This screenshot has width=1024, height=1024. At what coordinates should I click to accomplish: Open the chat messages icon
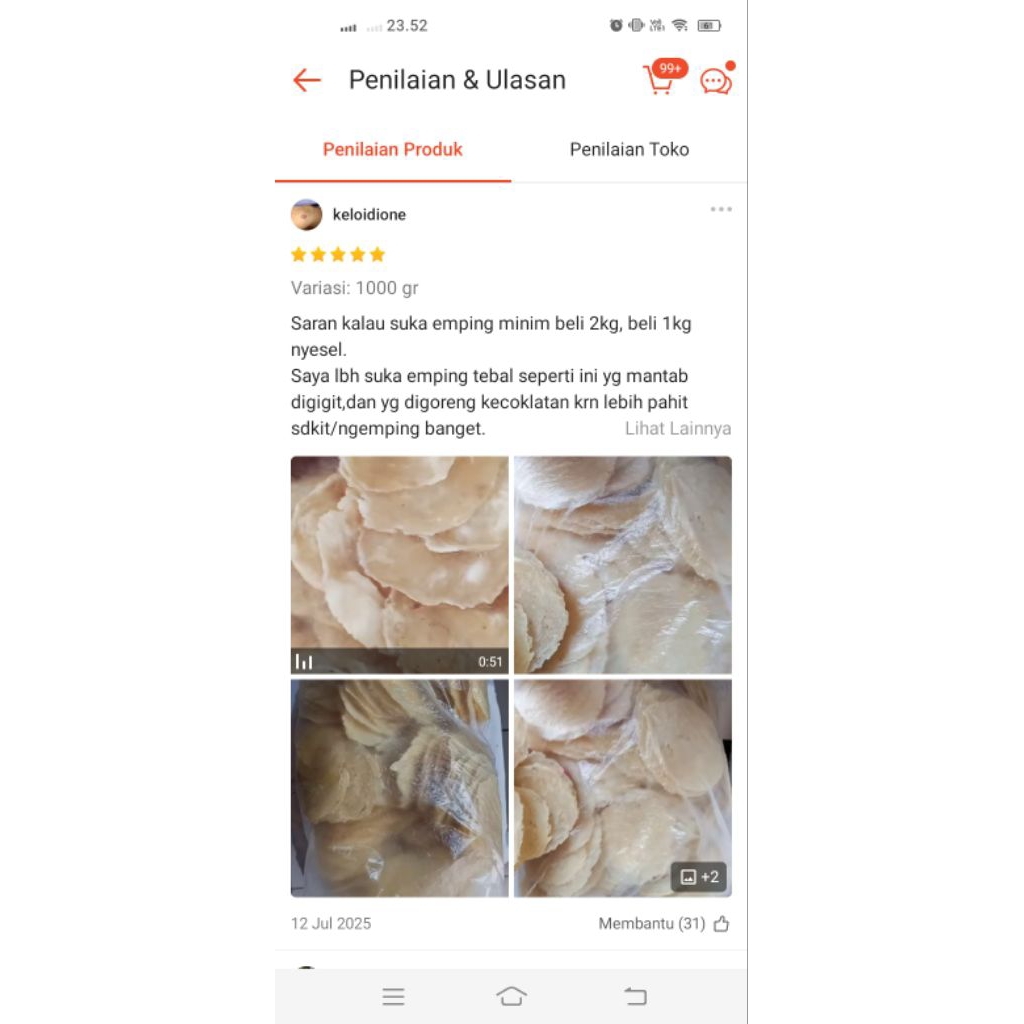[716, 81]
